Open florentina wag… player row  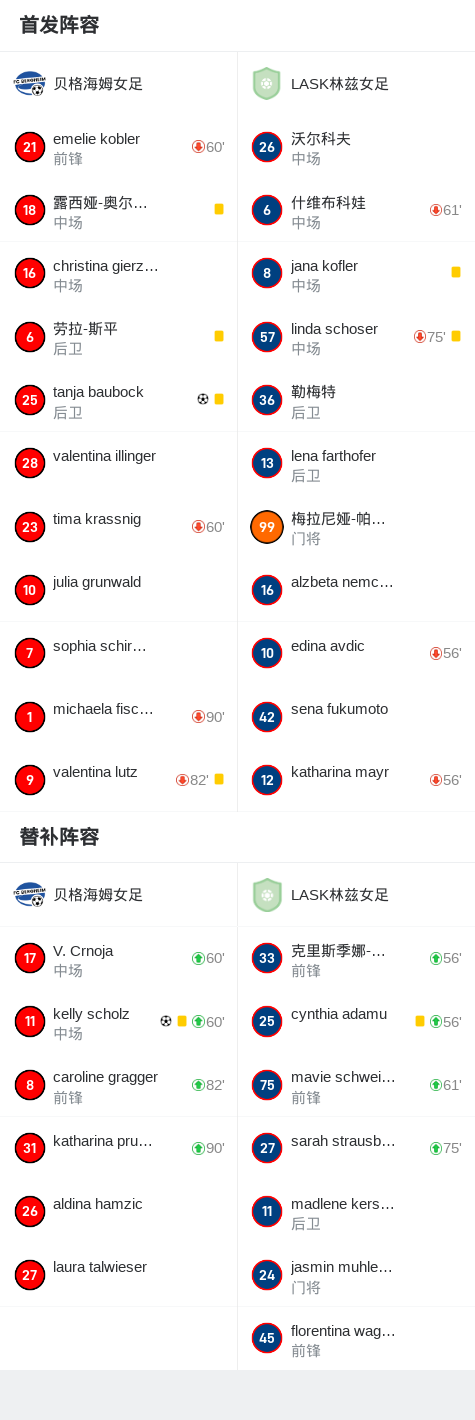(356, 1338)
